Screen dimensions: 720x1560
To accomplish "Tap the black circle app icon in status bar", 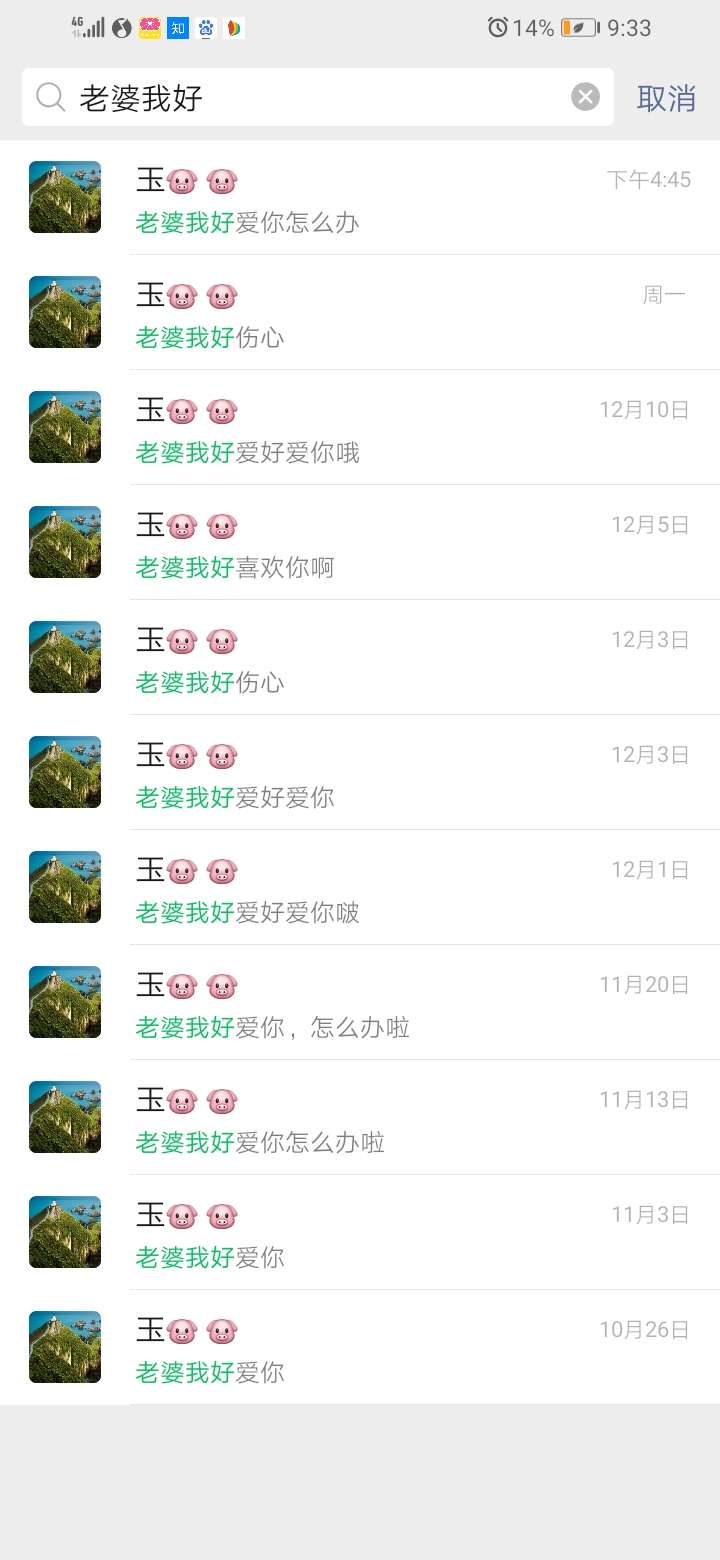I will point(121,27).
